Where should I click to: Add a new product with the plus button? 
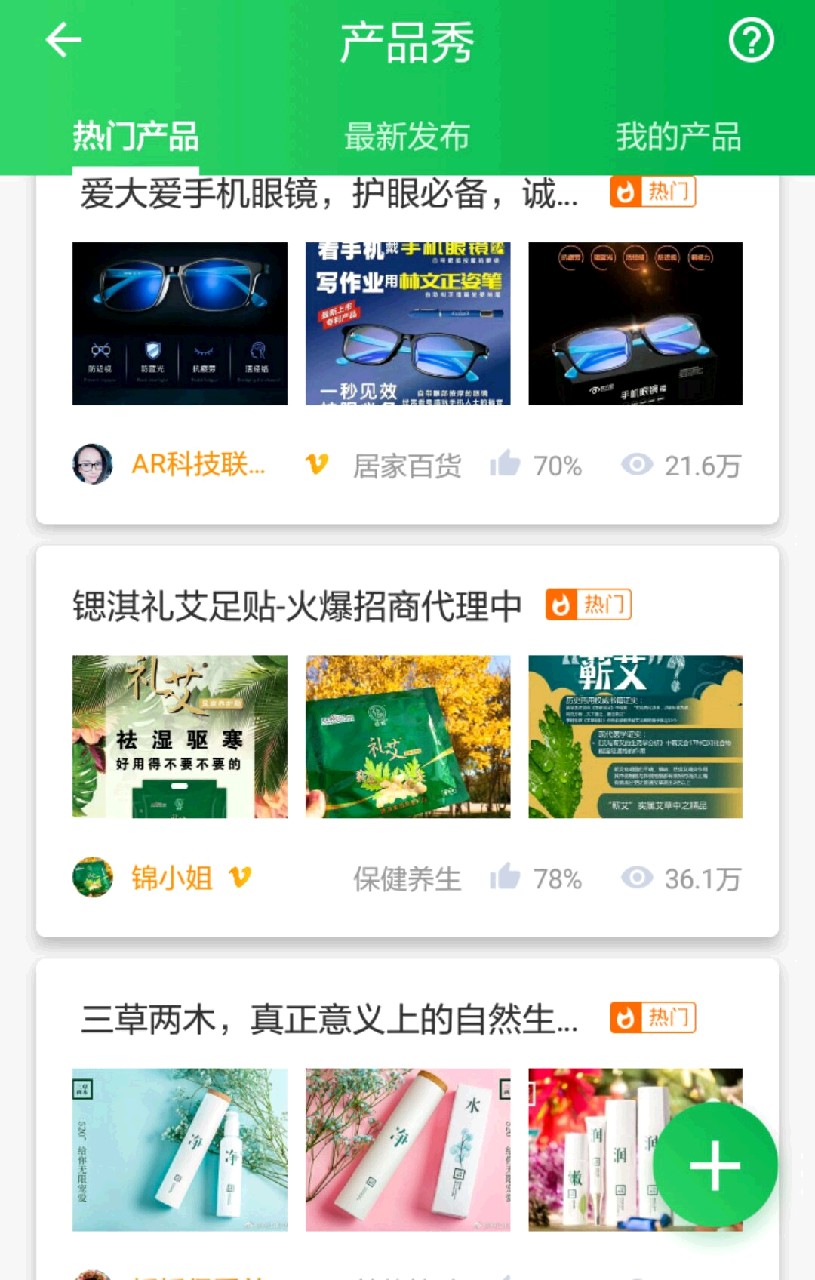coord(715,1165)
